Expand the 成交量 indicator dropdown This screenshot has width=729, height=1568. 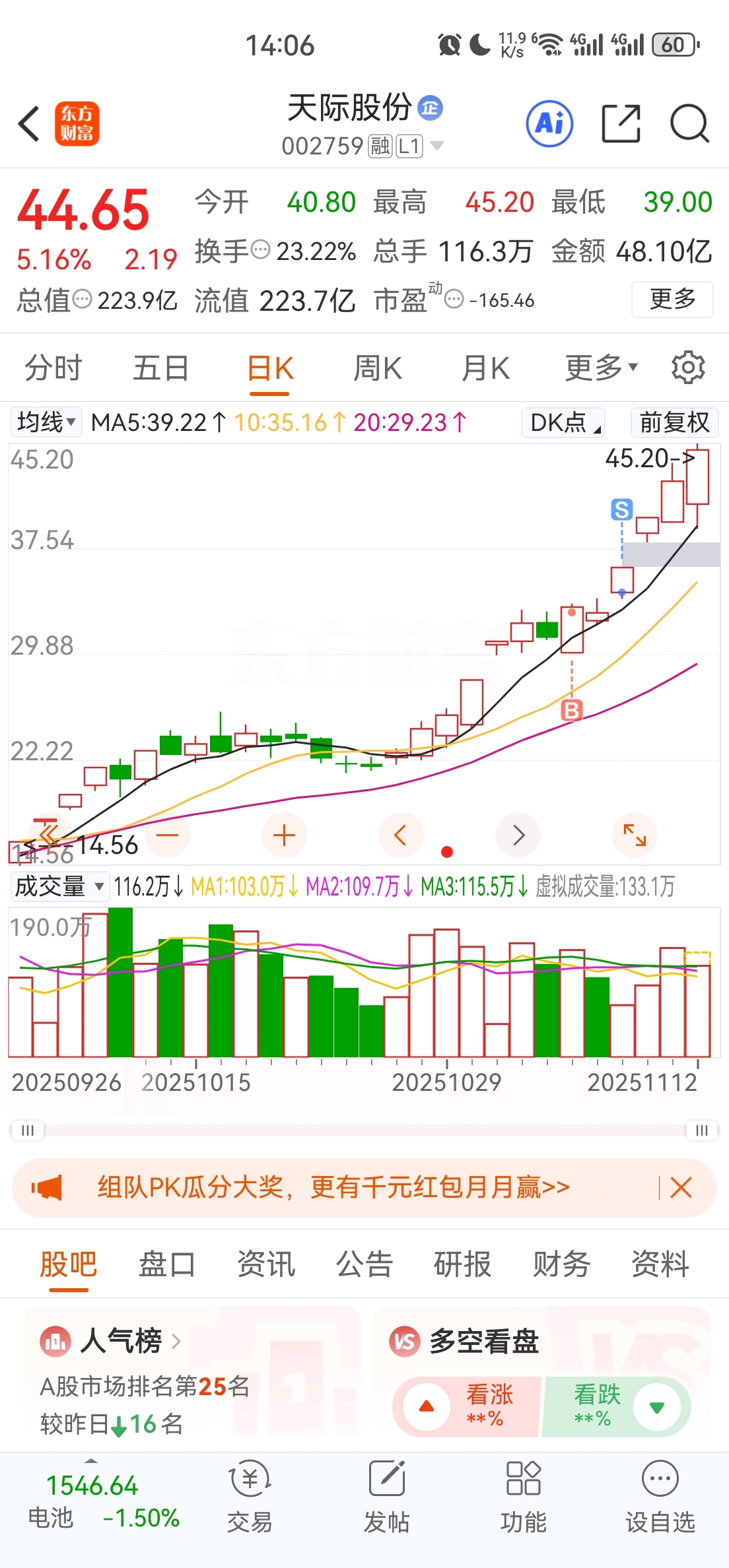pos(59,886)
